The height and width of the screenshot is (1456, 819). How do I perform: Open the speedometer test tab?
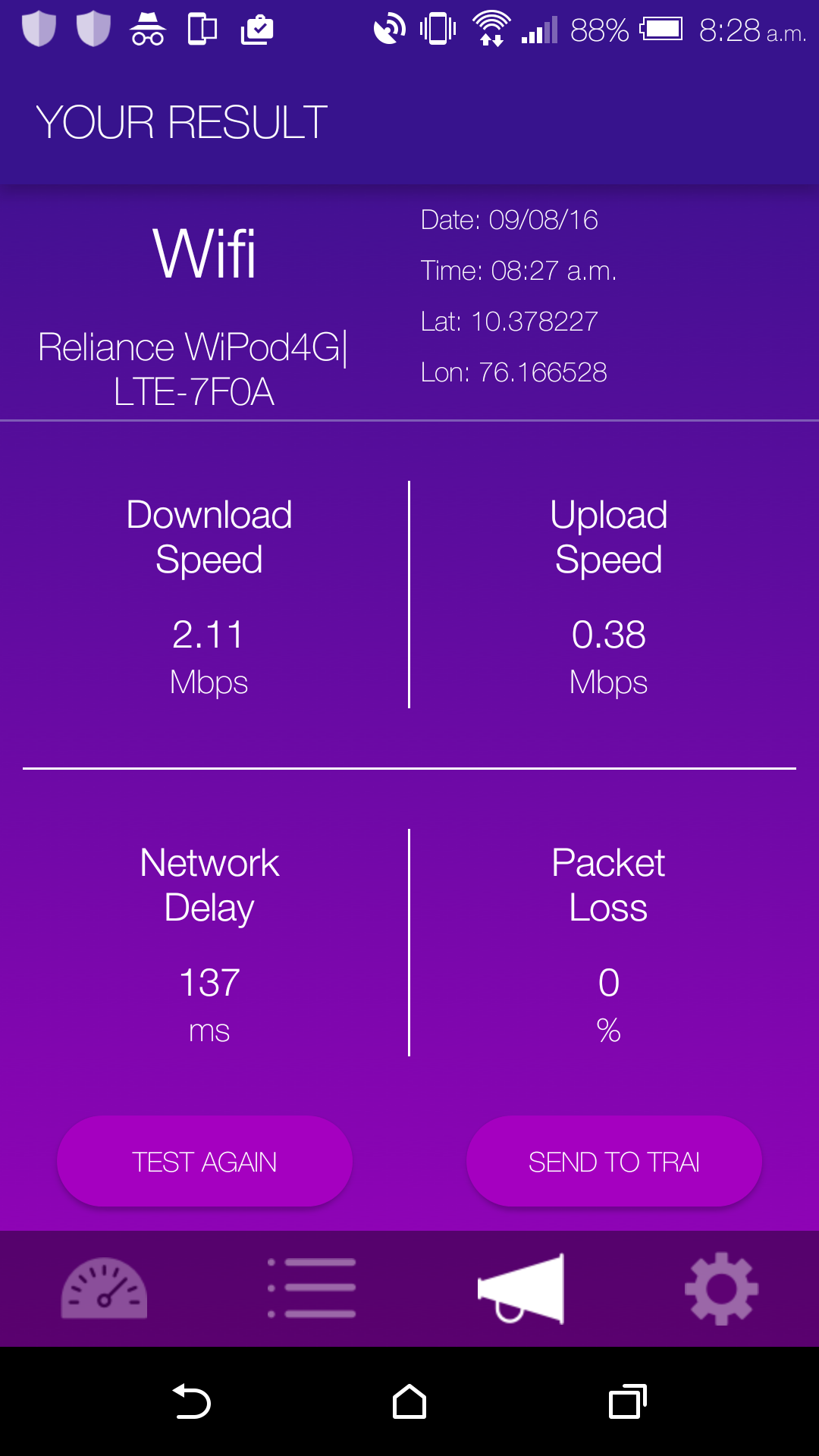coord(104,1288)
